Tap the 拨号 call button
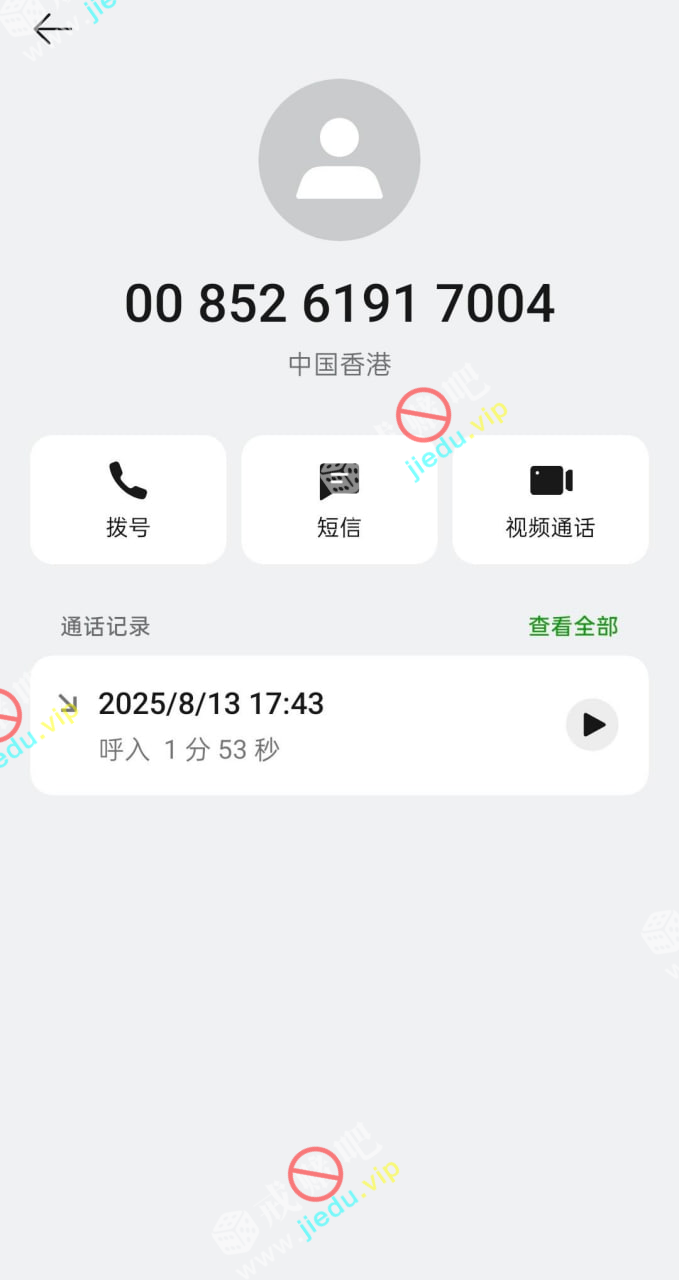 (x=128, y=499)
